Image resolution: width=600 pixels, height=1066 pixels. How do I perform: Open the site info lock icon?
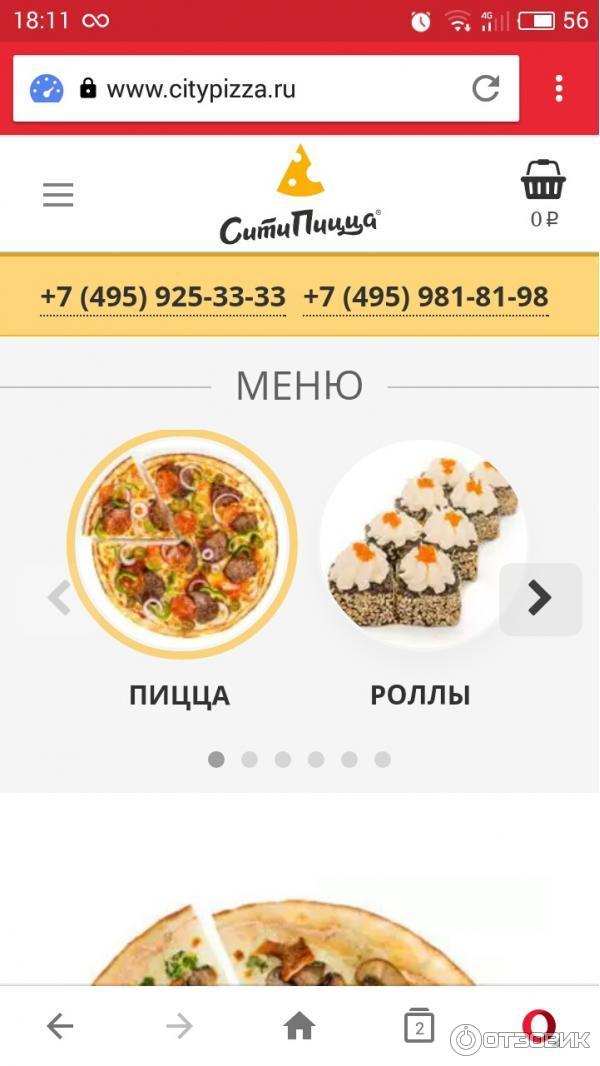[88, 89]
